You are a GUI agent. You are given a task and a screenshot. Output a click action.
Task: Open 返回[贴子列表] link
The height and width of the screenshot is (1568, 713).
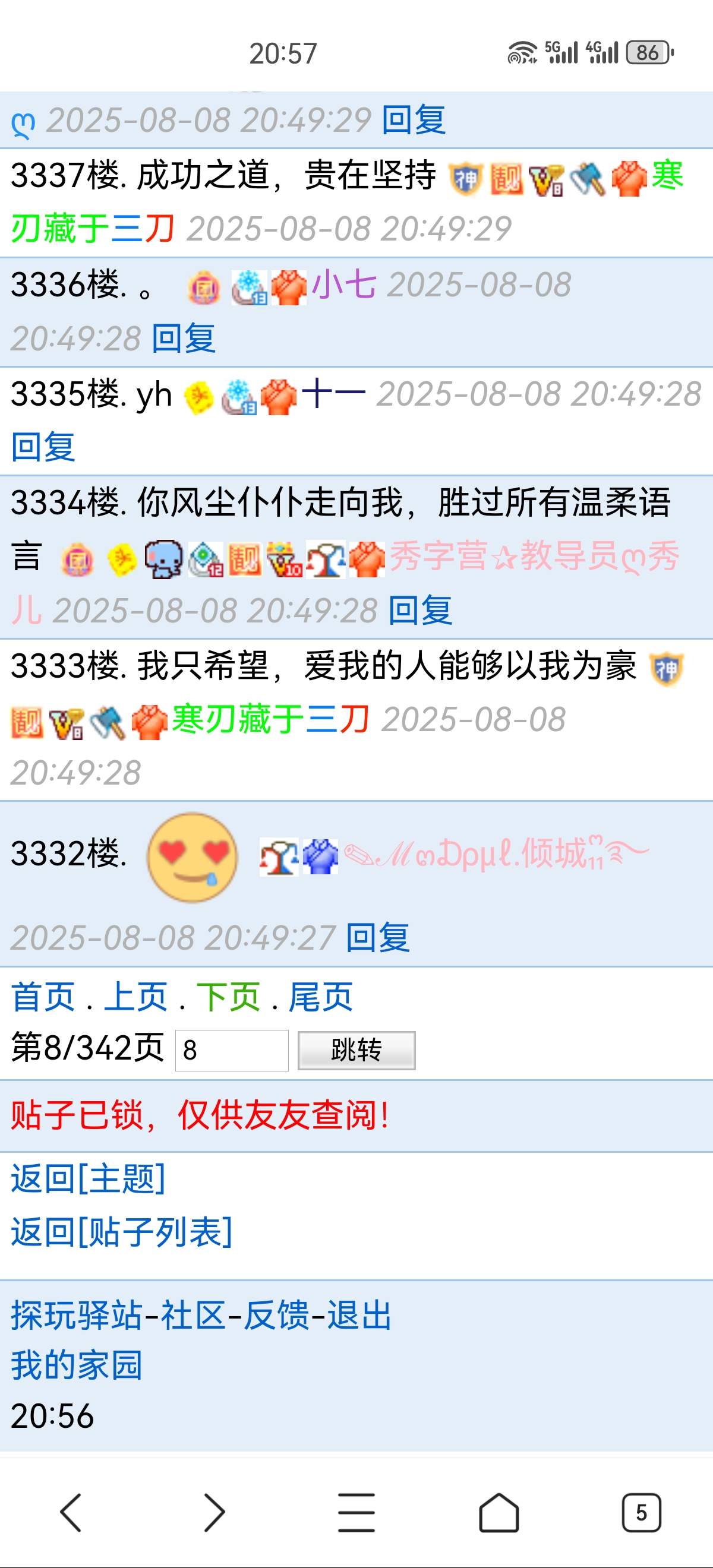click(122, 1232)
